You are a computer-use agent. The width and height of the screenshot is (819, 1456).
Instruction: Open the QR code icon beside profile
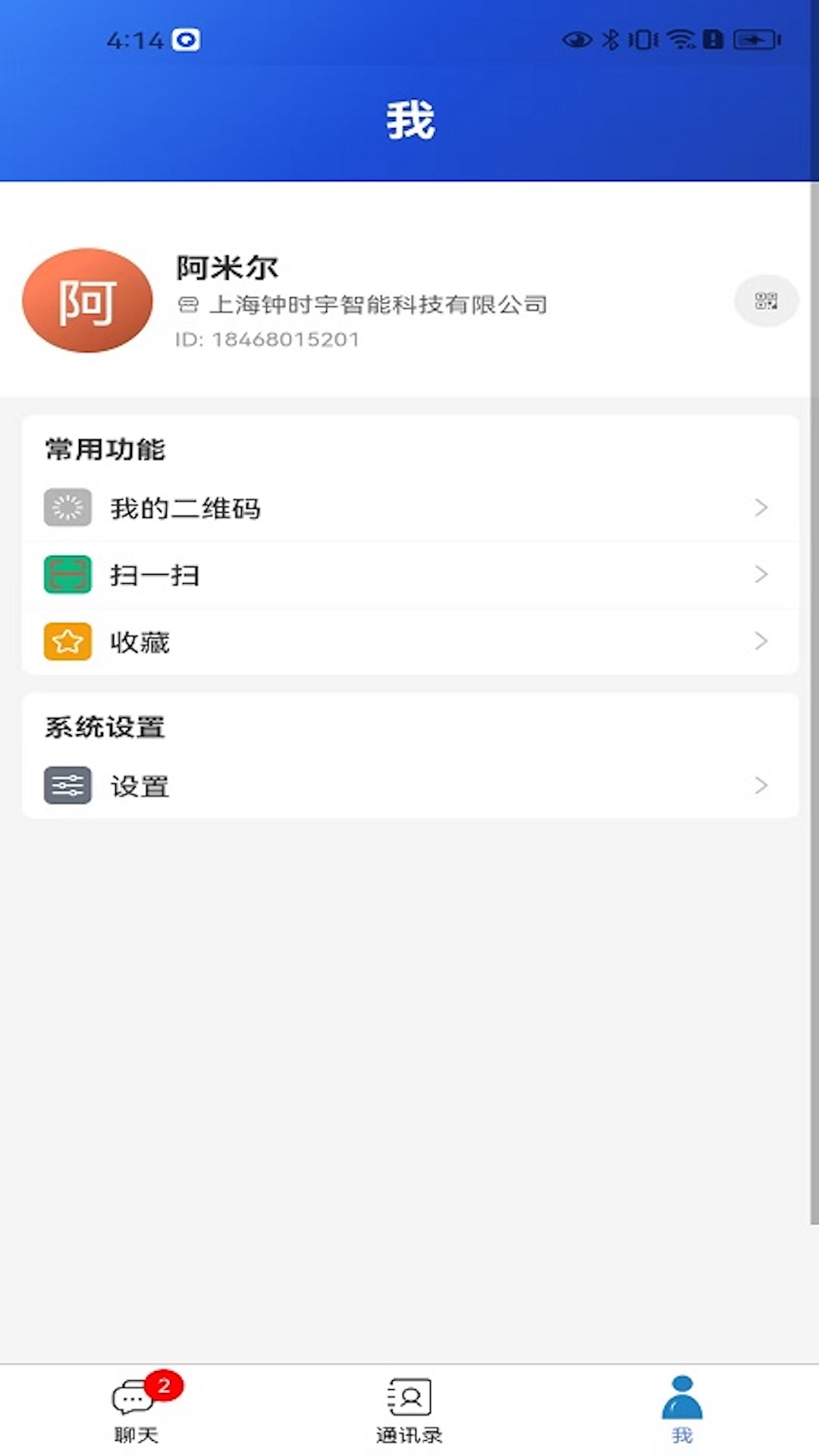pos(766,301)
